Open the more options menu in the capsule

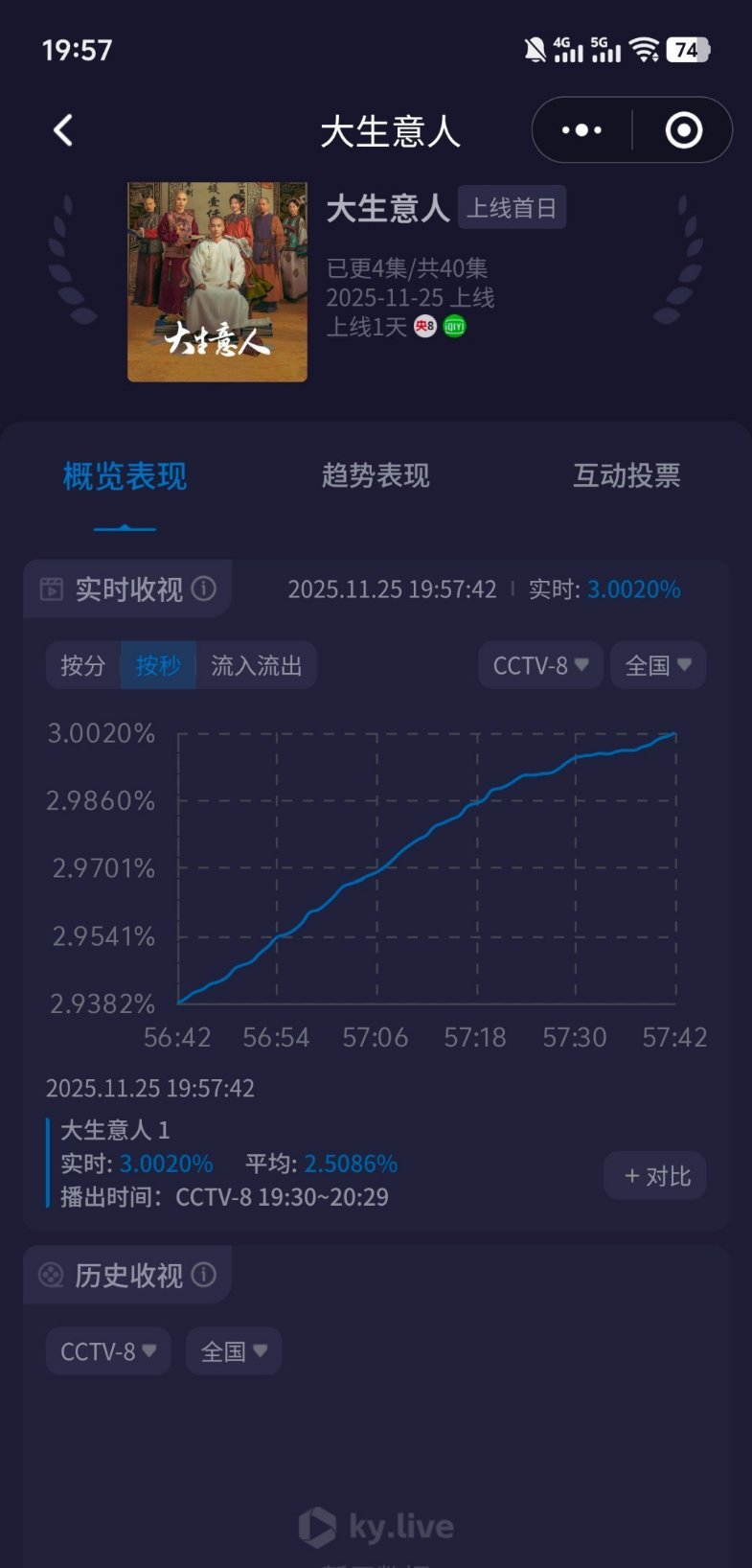(x=579, y=129)
